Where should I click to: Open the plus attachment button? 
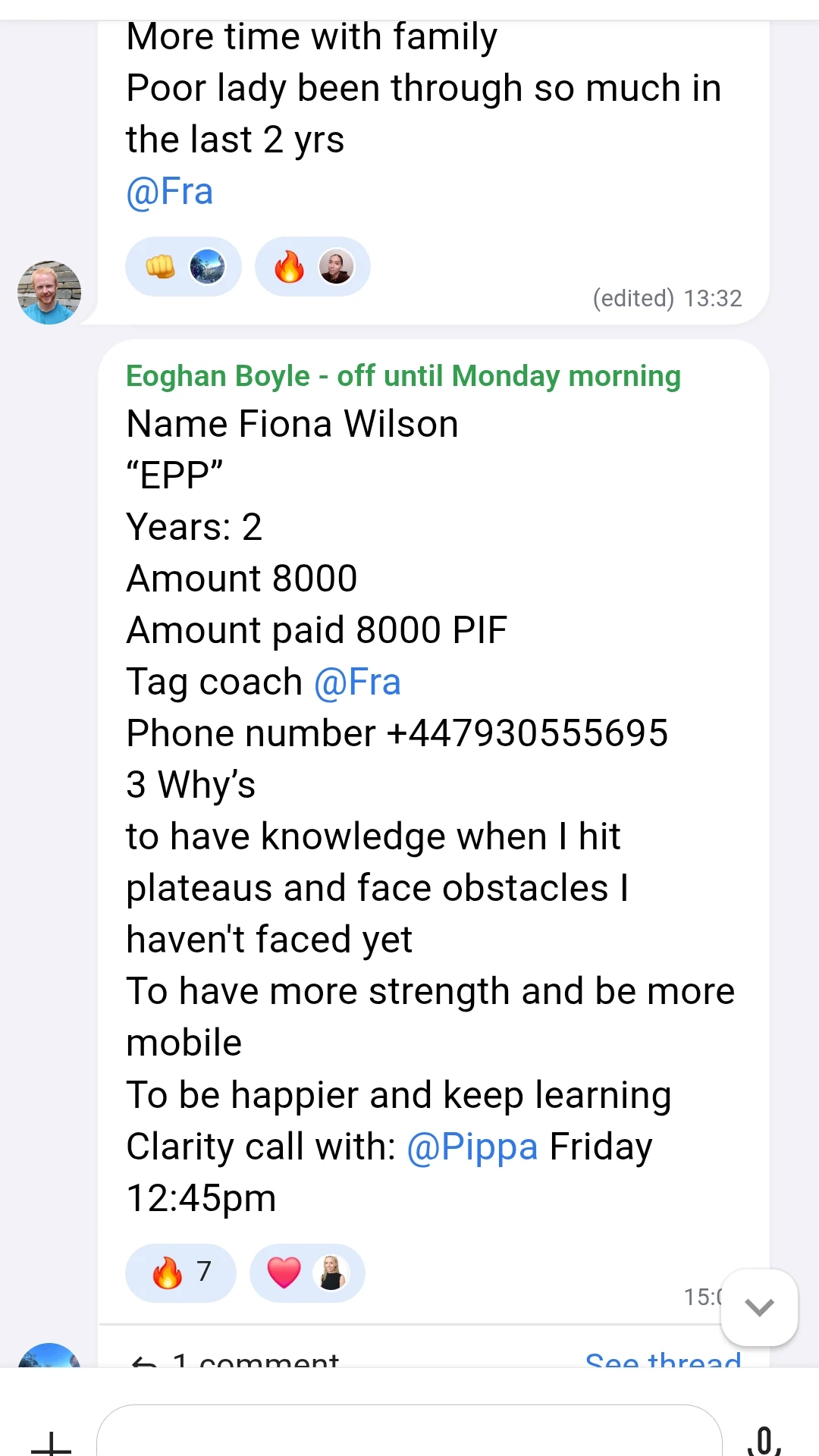click(x=51, y=1441)
